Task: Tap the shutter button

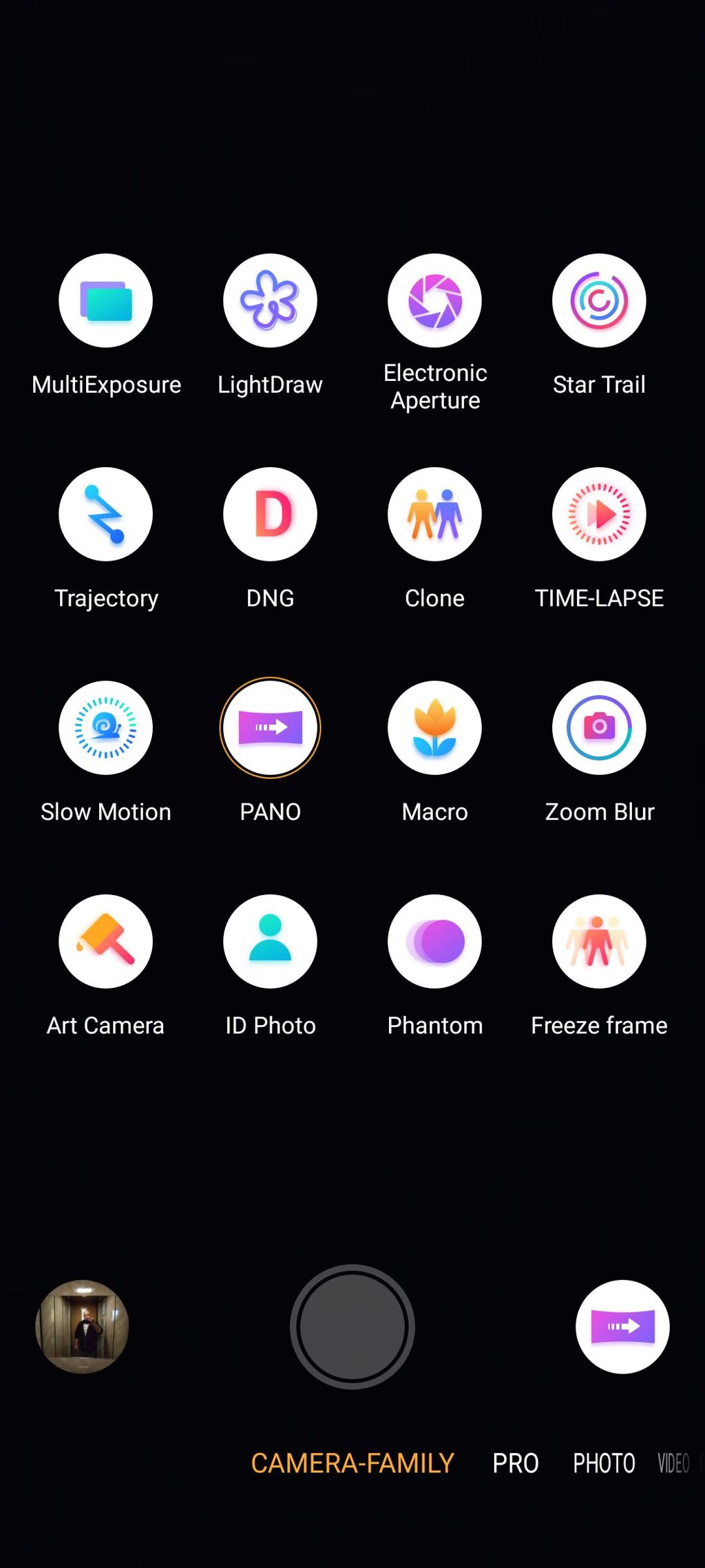Action: click(x=352, y=1326)
